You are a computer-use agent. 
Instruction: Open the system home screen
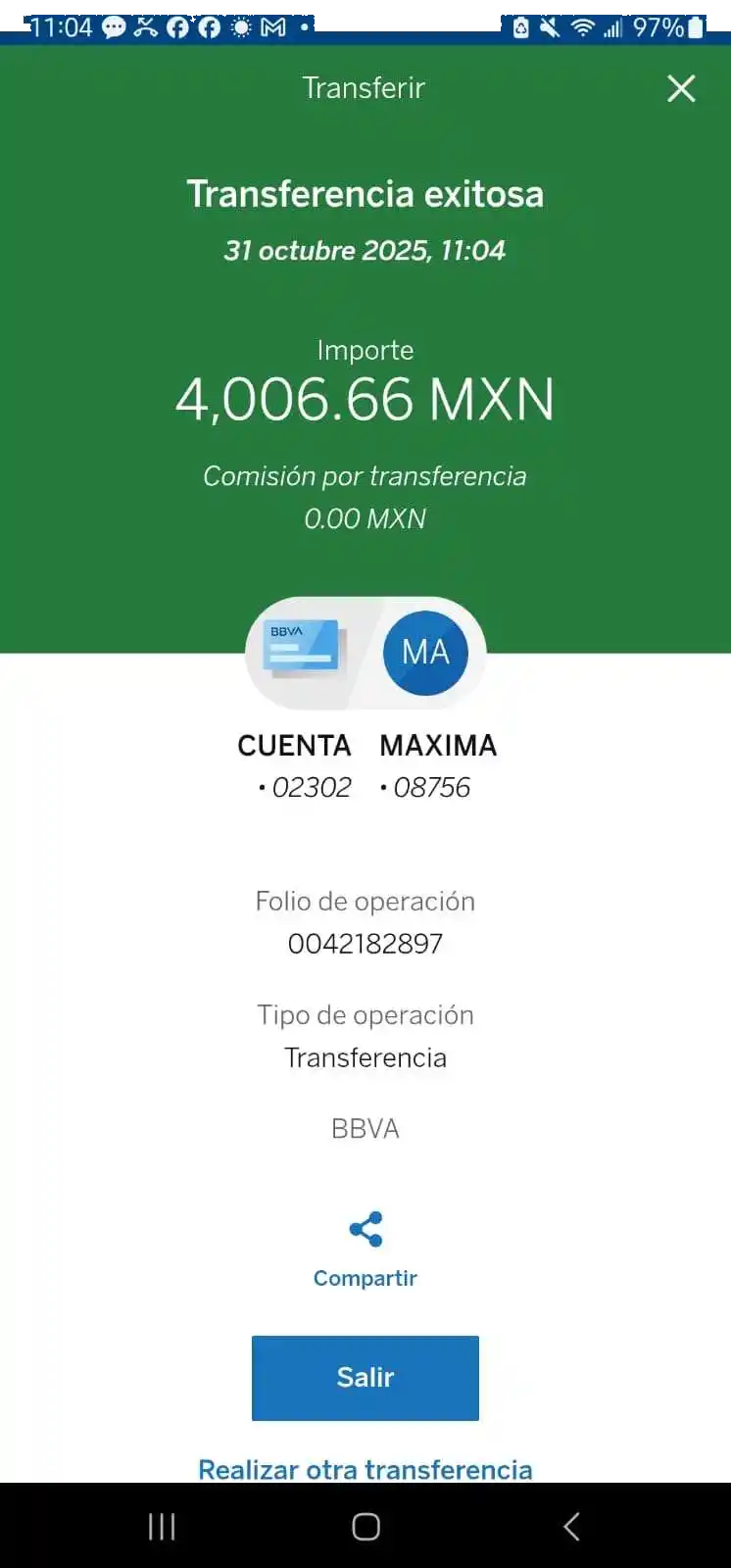365,1526
